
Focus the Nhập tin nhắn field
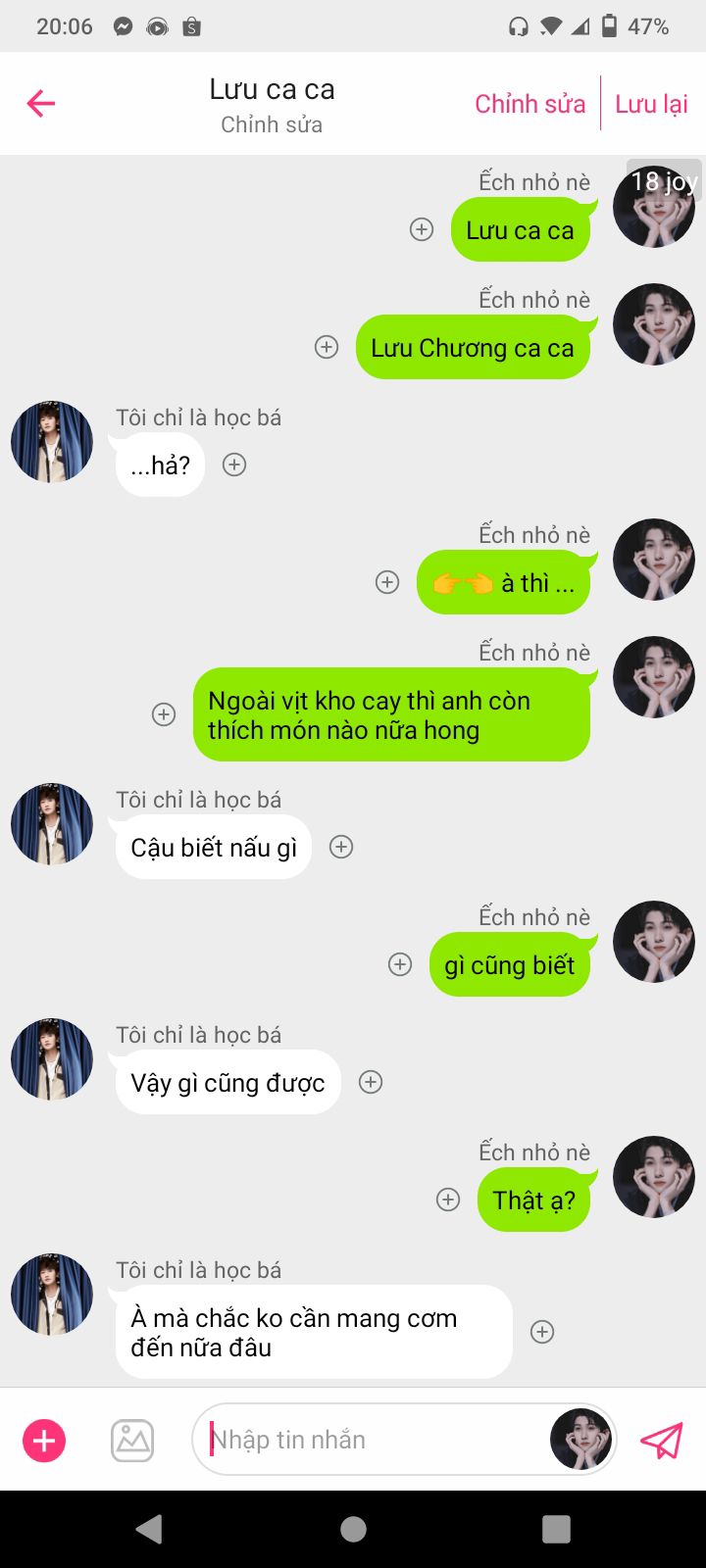pyautogui.click(x=378, y=1440)
